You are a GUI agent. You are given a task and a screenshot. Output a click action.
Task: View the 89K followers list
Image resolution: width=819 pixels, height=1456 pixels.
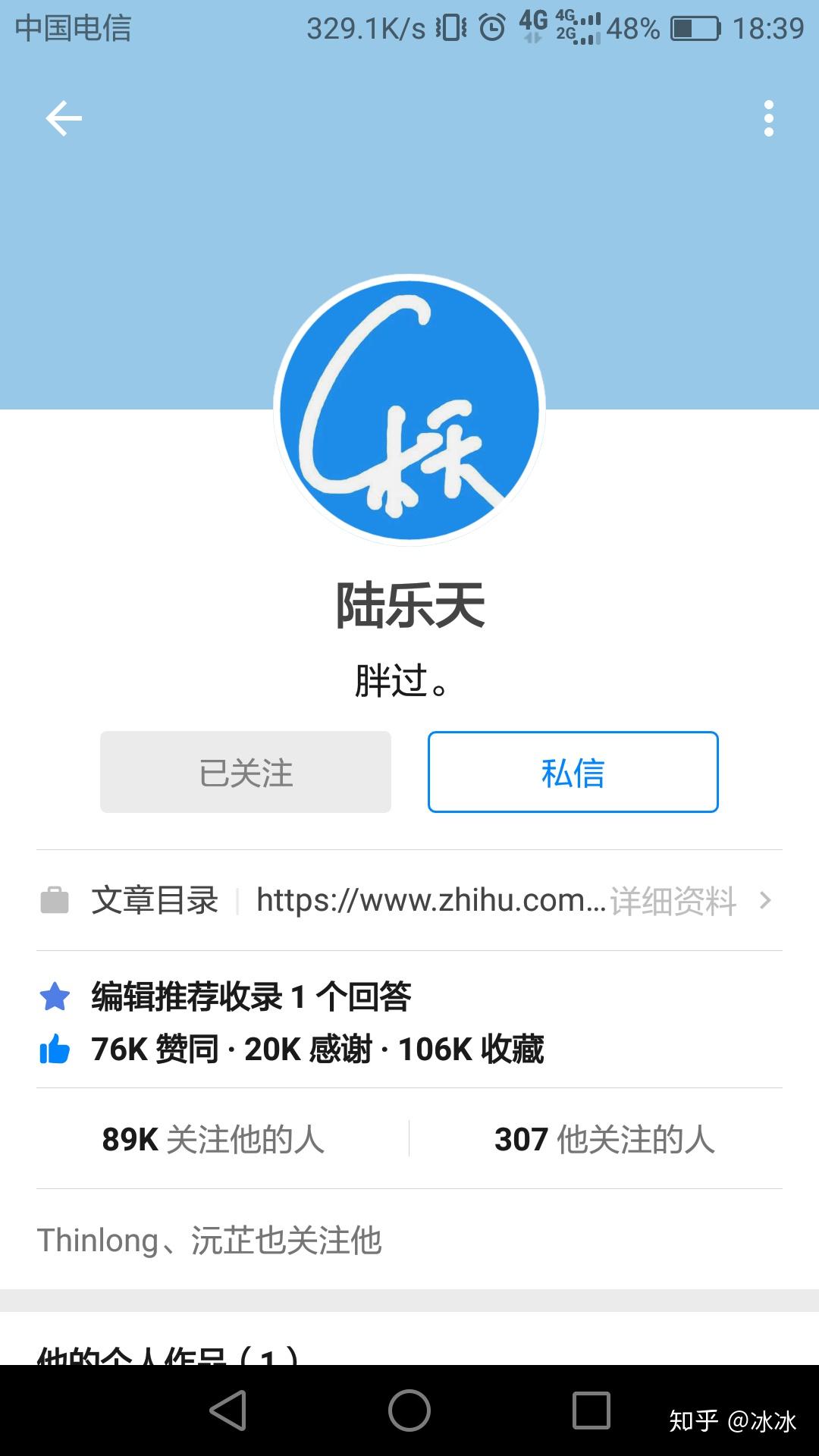click(x=214, y=1139)
